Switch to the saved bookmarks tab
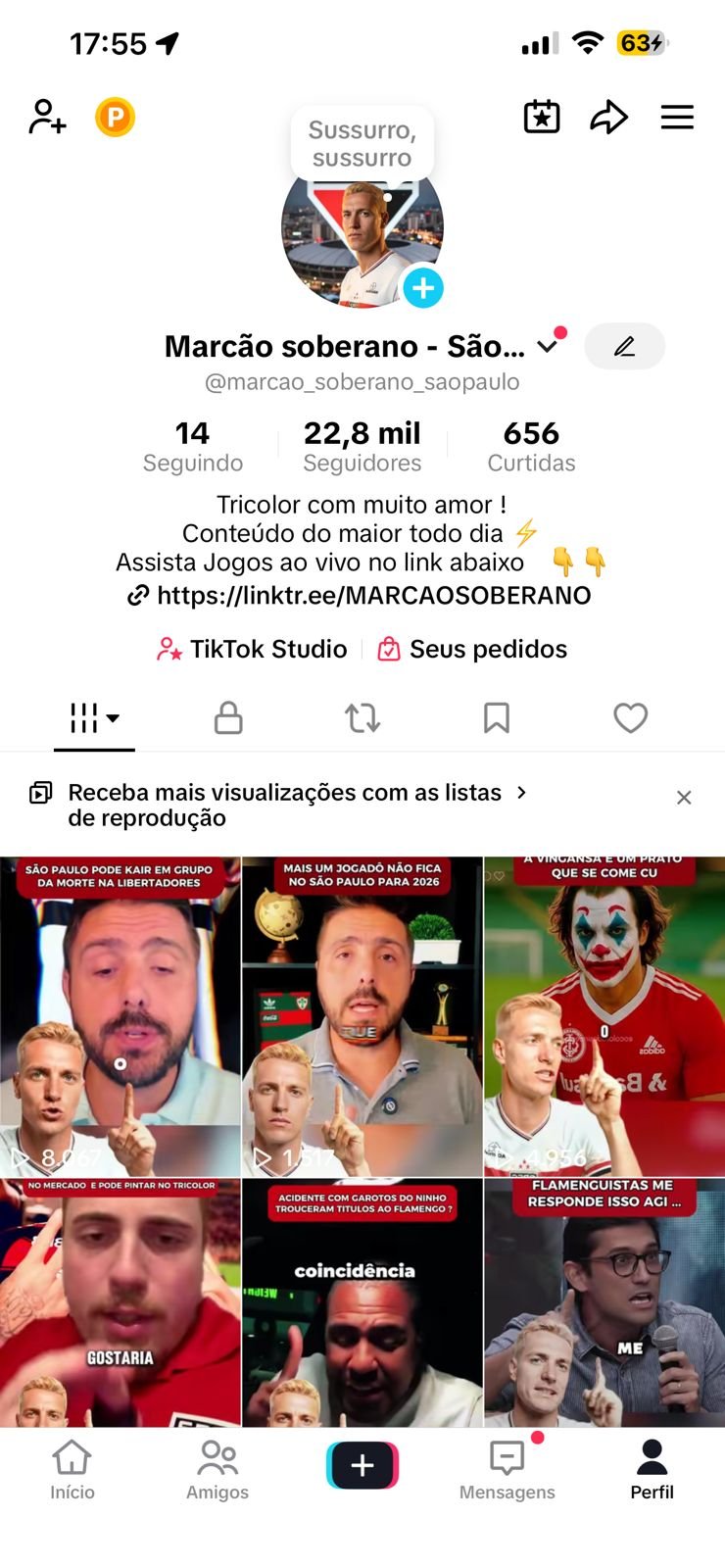 (497, 717)
